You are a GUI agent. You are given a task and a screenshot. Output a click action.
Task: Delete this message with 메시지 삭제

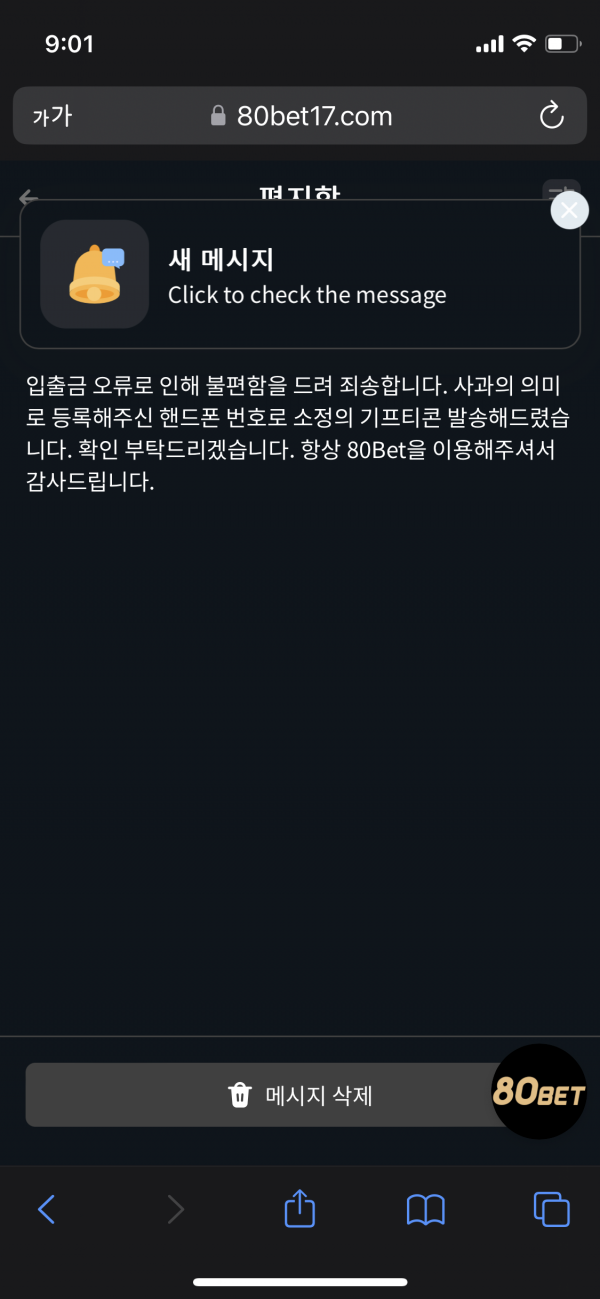pyautogui.click(x=300, y=1095)
